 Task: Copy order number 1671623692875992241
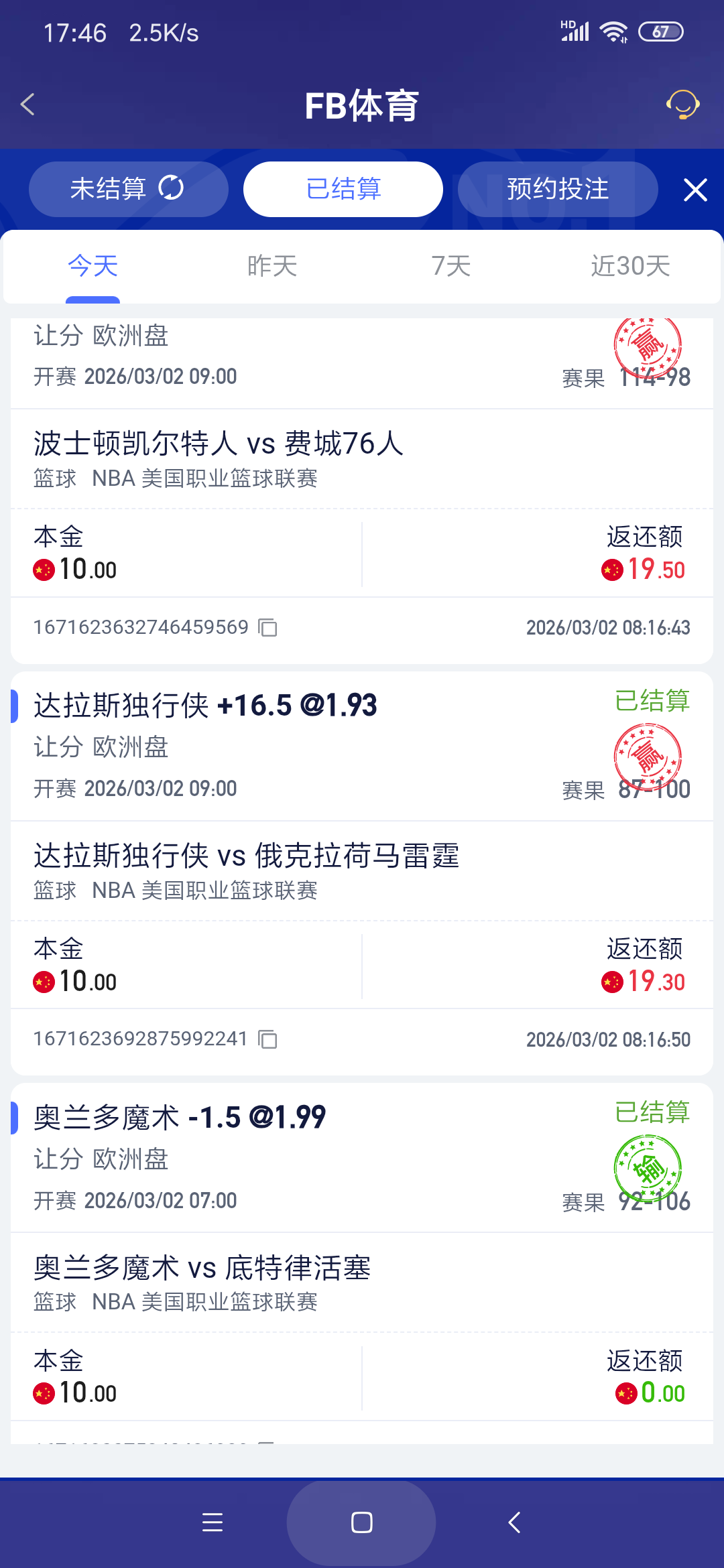tap(267, 1039)
